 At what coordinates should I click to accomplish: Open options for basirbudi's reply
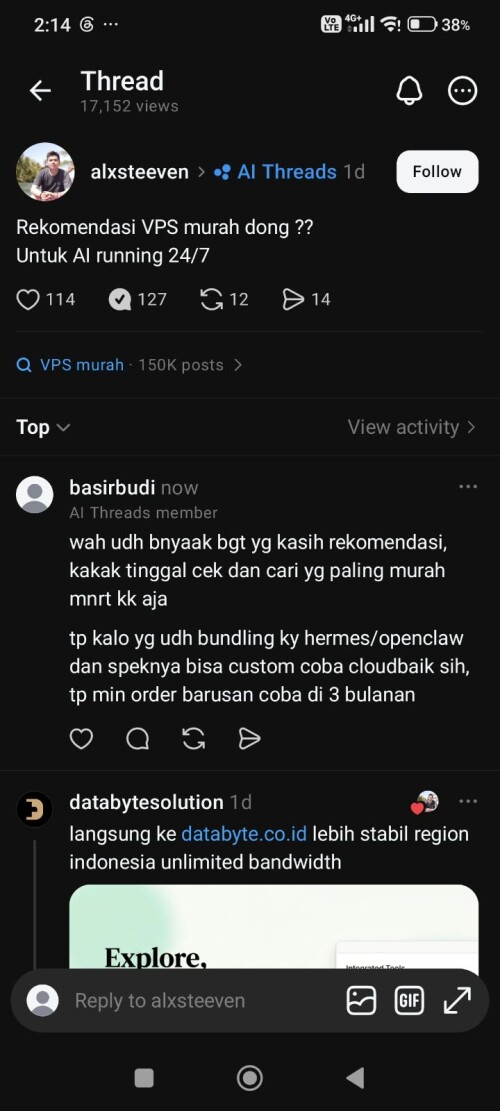coord(467,487)
